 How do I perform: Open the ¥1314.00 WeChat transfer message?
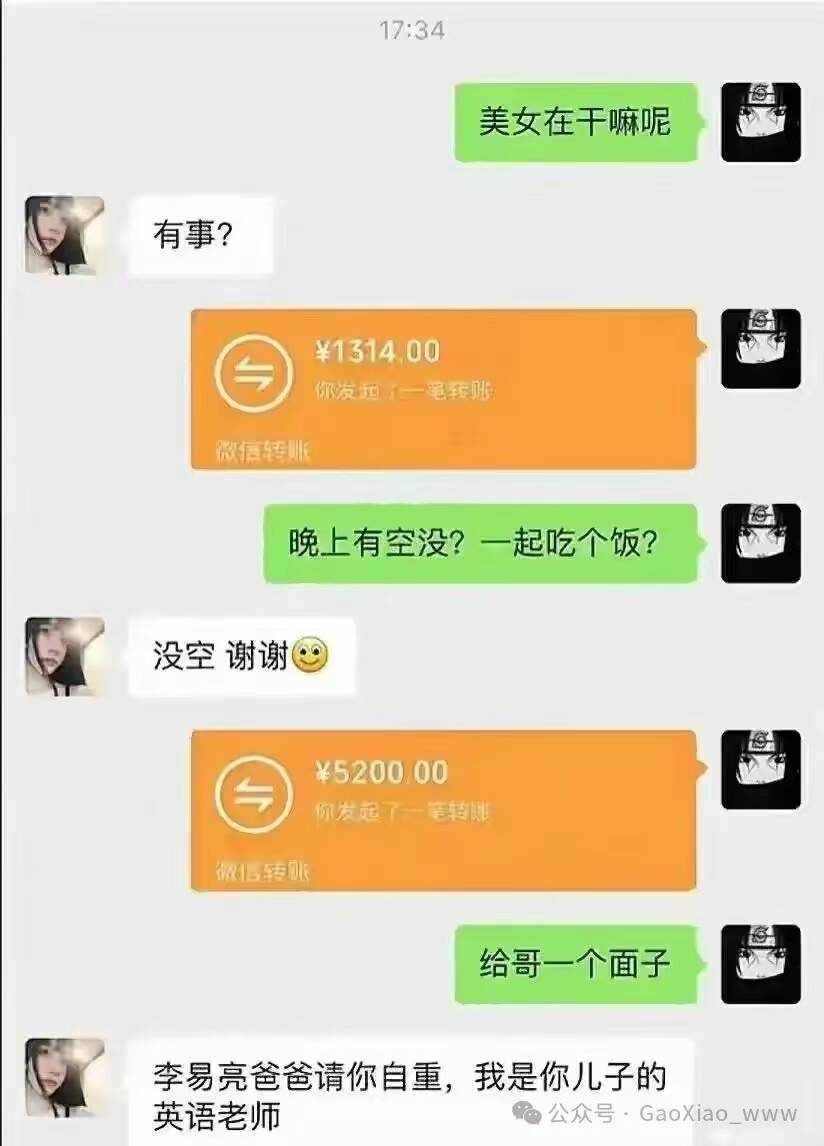click(x=444, y=390)
